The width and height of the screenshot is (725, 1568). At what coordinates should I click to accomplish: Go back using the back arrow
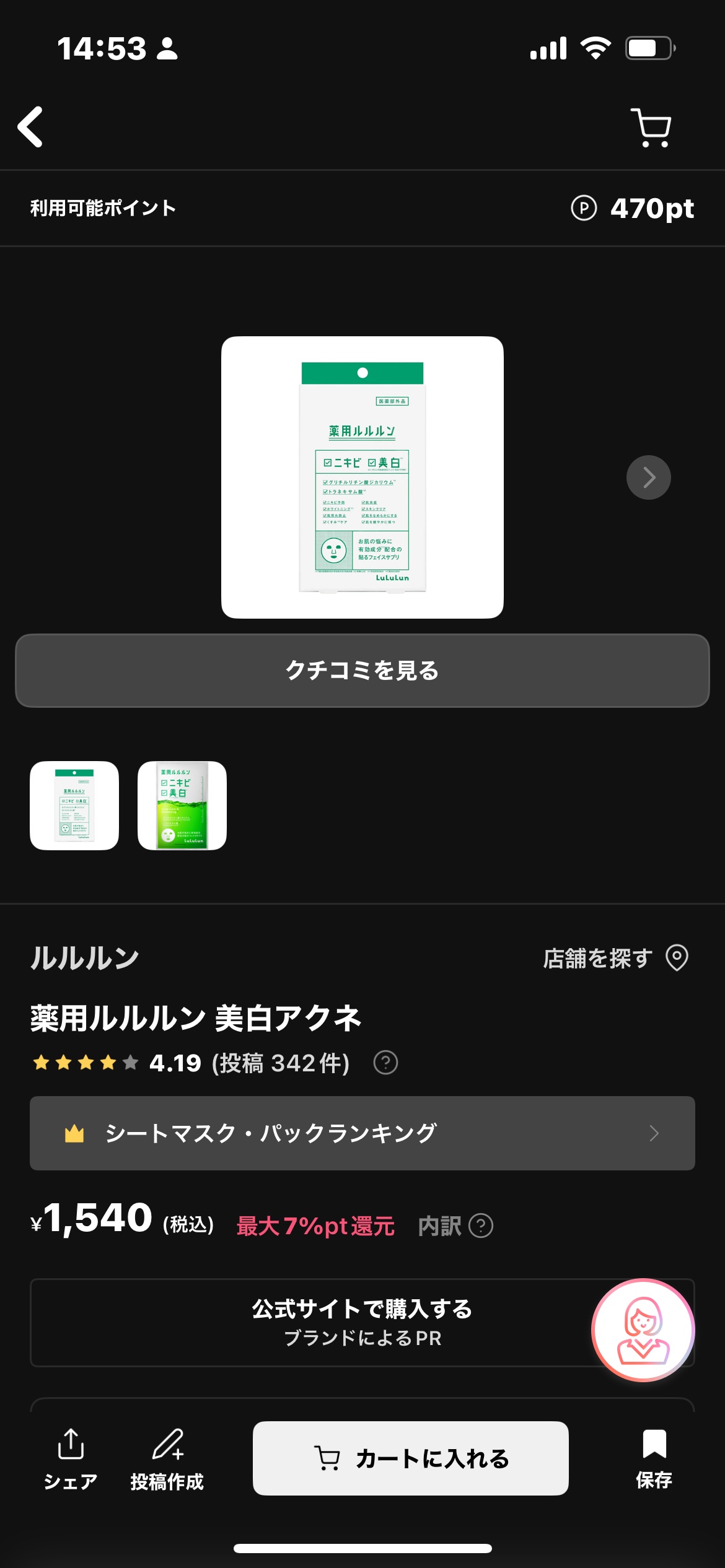[x=30, y=128]
